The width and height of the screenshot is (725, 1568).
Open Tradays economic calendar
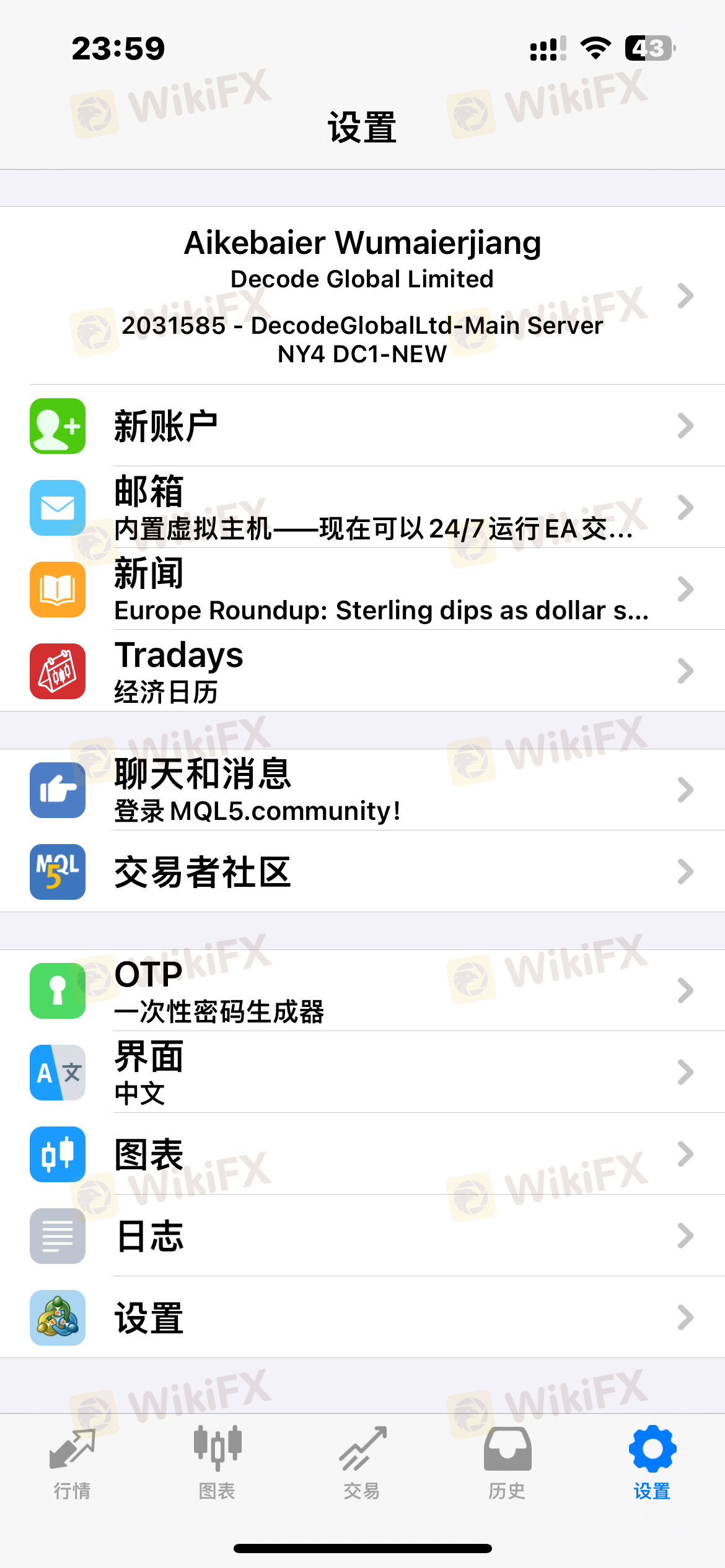(x=362, y=671)
